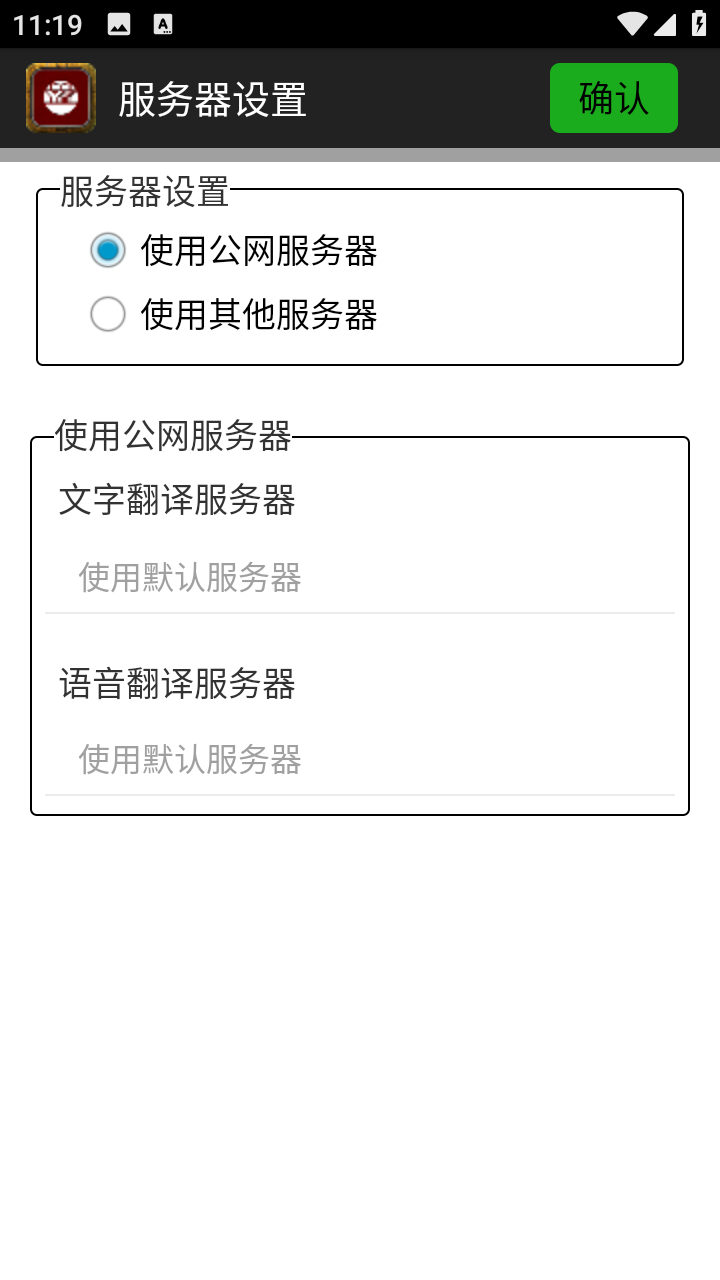The height and width of the screenshot is (1280, 720).
Task: Tap the 服务器设置 title text
Action: pyautogui.click(x=210, y=99)
